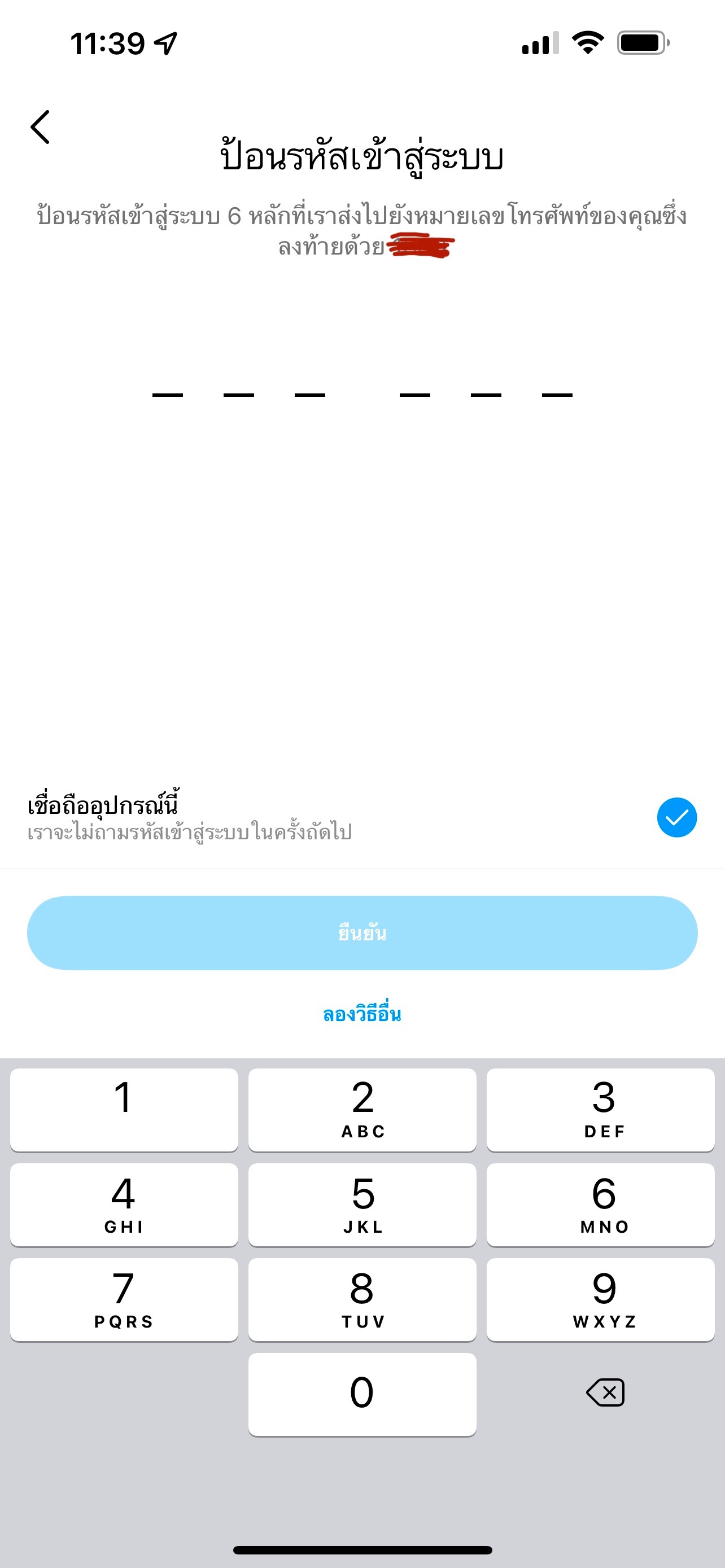The height and width of the screenshot is (1568, 725).
Task: Hit the 5 key on keypad
Action: (362, 1204)
